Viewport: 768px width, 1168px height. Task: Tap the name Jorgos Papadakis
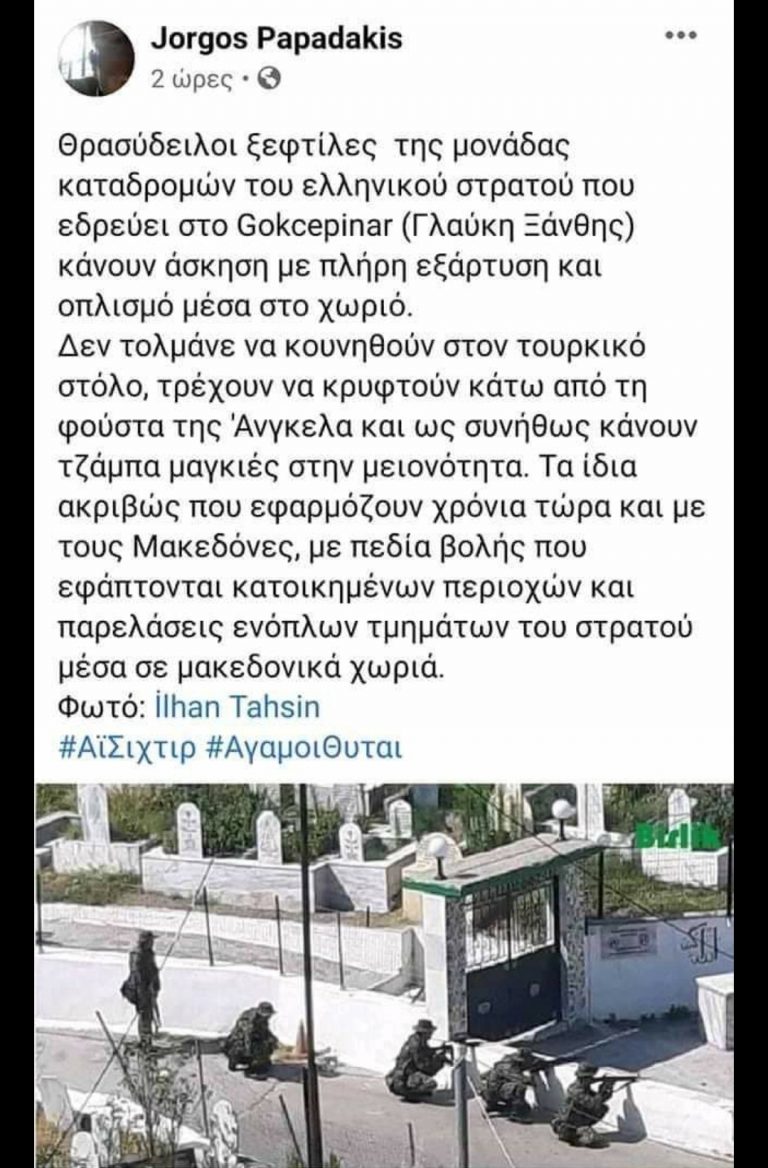point(276,39)
